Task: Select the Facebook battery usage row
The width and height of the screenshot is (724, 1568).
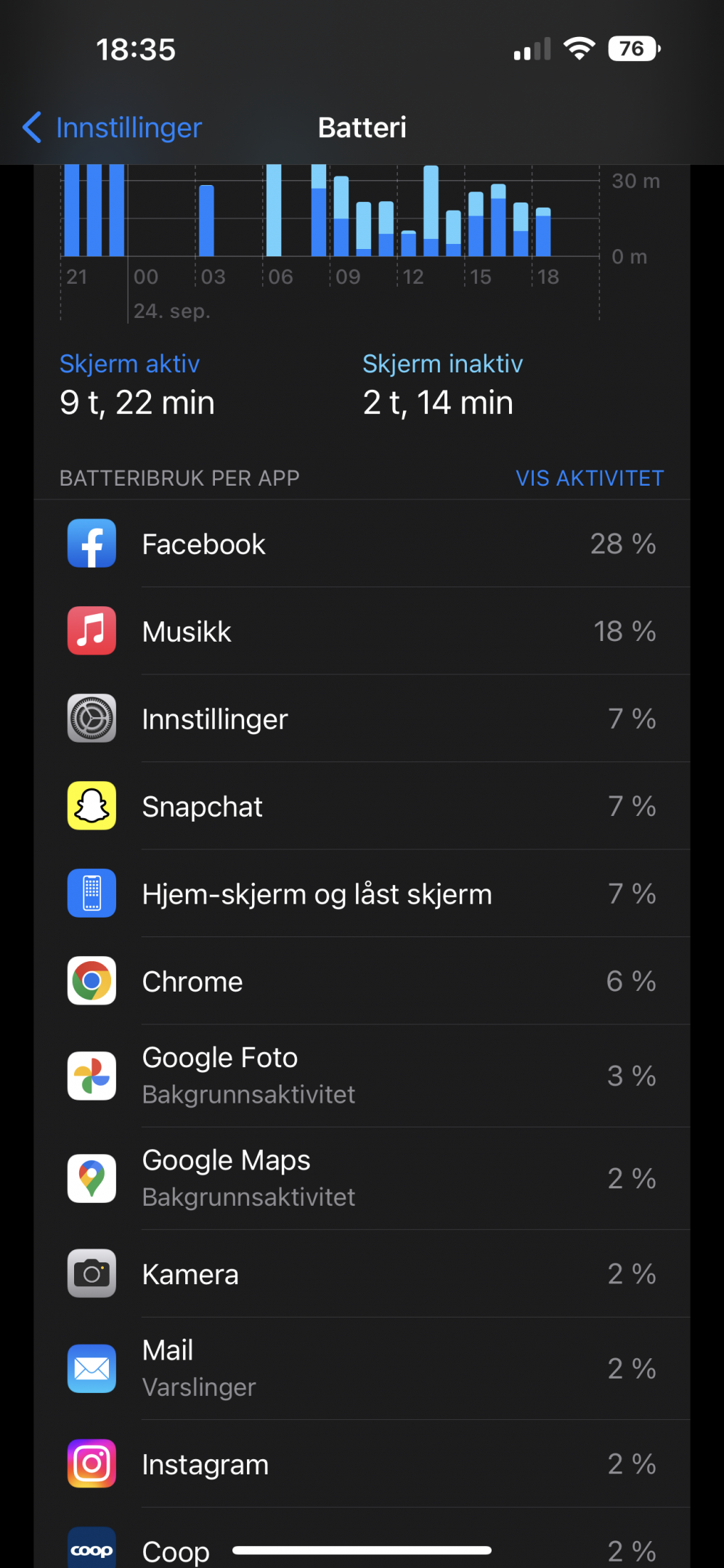Action: [x=362, y=544]
